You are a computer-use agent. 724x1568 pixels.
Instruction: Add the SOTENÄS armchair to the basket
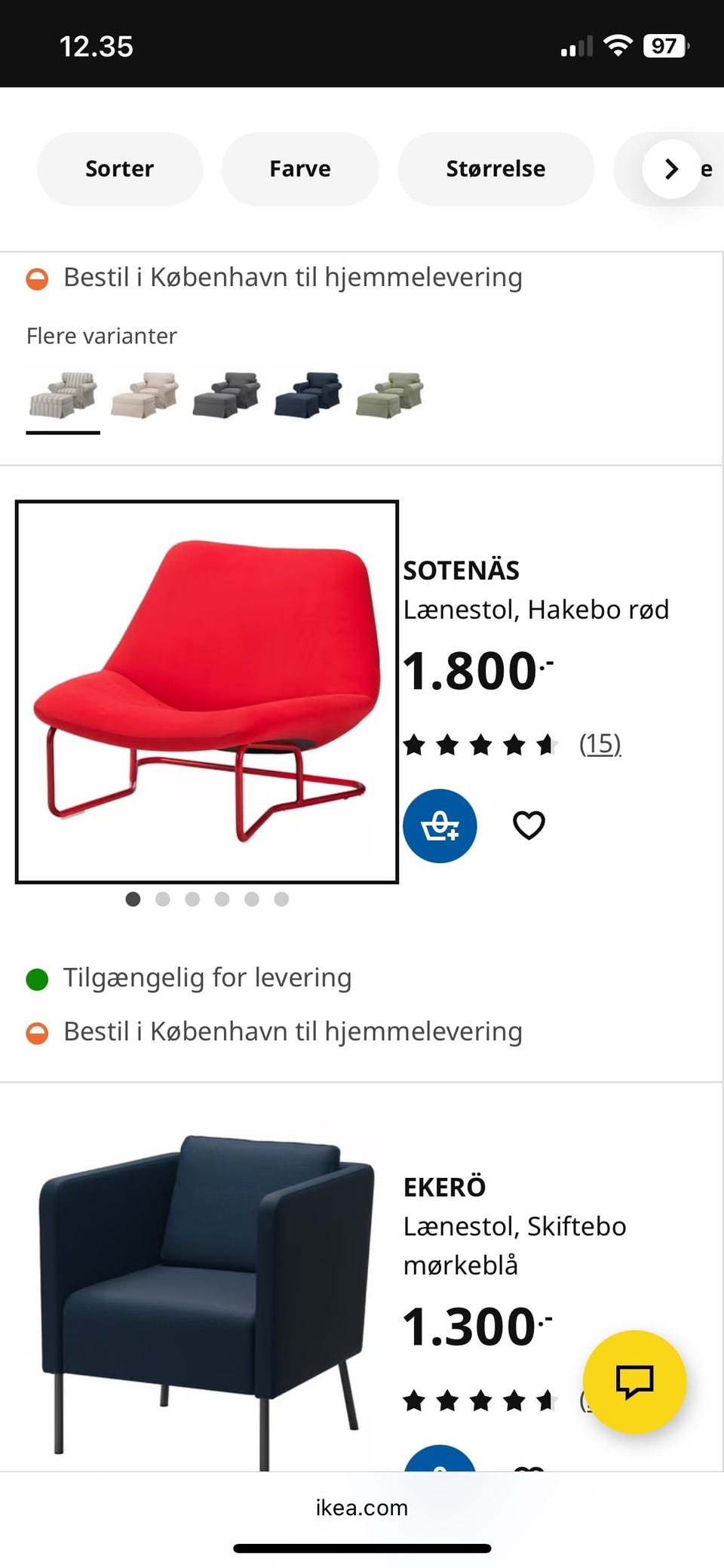(440, 826)
